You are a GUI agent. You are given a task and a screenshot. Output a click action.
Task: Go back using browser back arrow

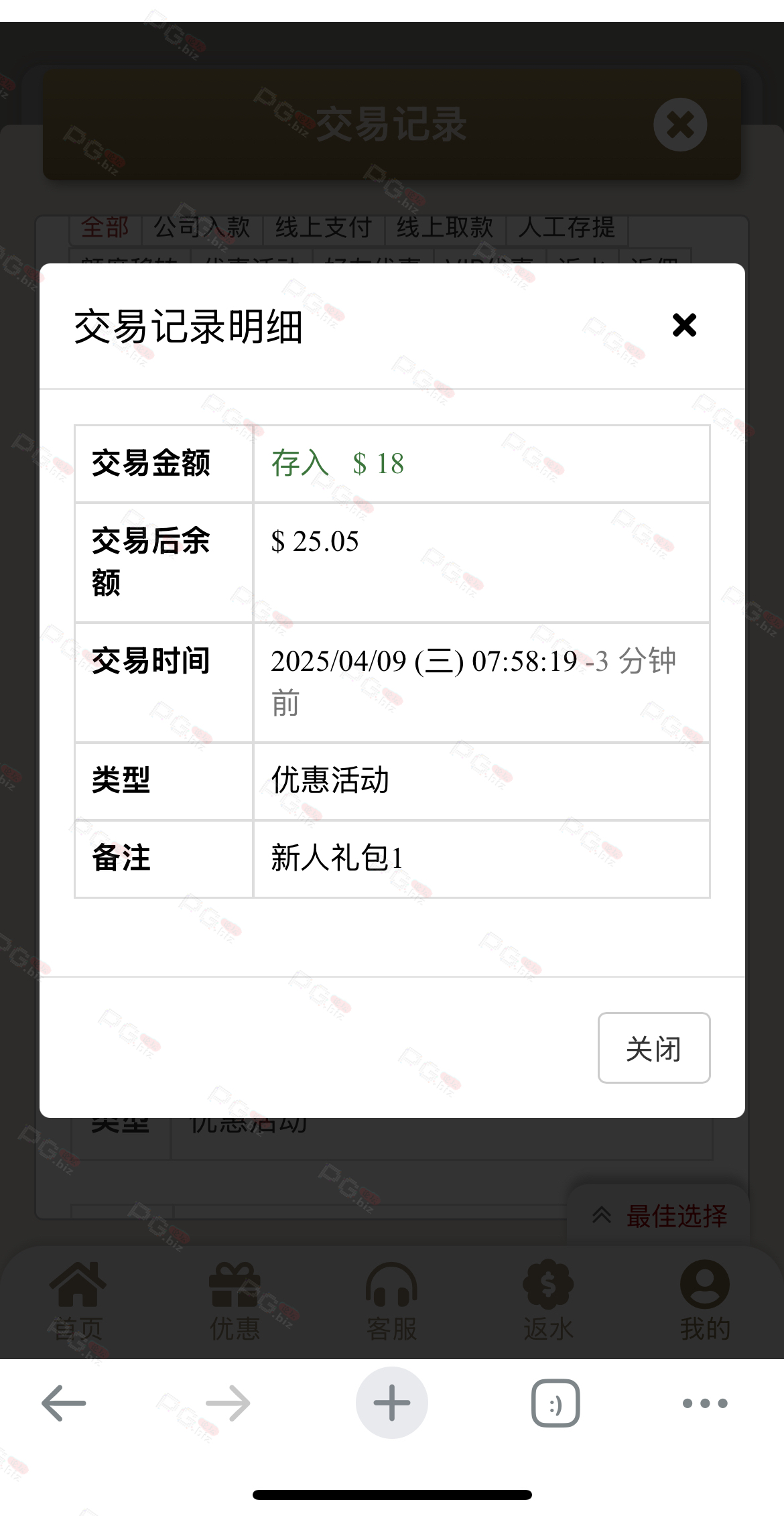click(64, 1403)
